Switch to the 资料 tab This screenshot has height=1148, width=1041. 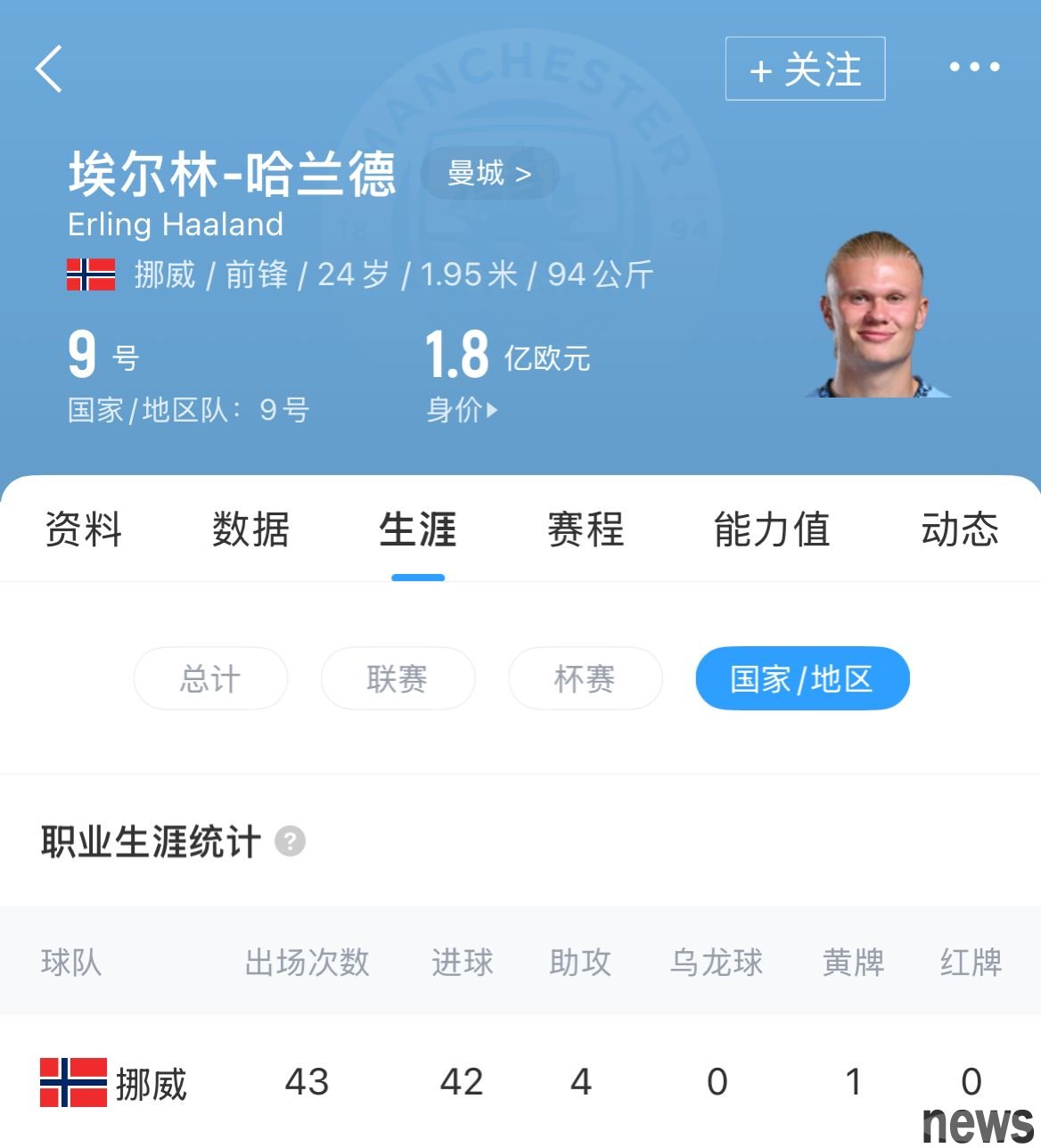pyautogui.click(x=83, y=529)
